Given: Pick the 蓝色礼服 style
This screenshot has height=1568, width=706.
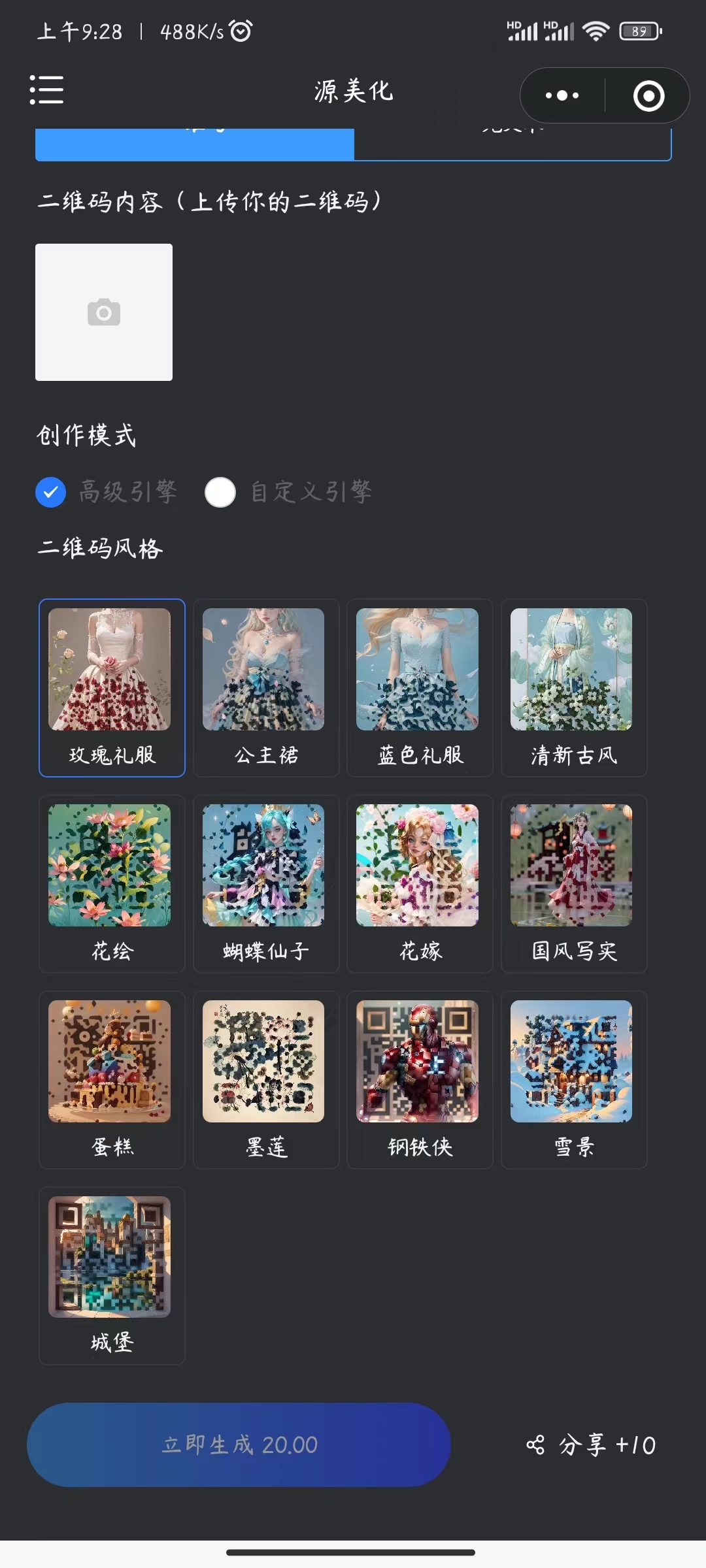Looking at the screenshot, I should 420,687.
